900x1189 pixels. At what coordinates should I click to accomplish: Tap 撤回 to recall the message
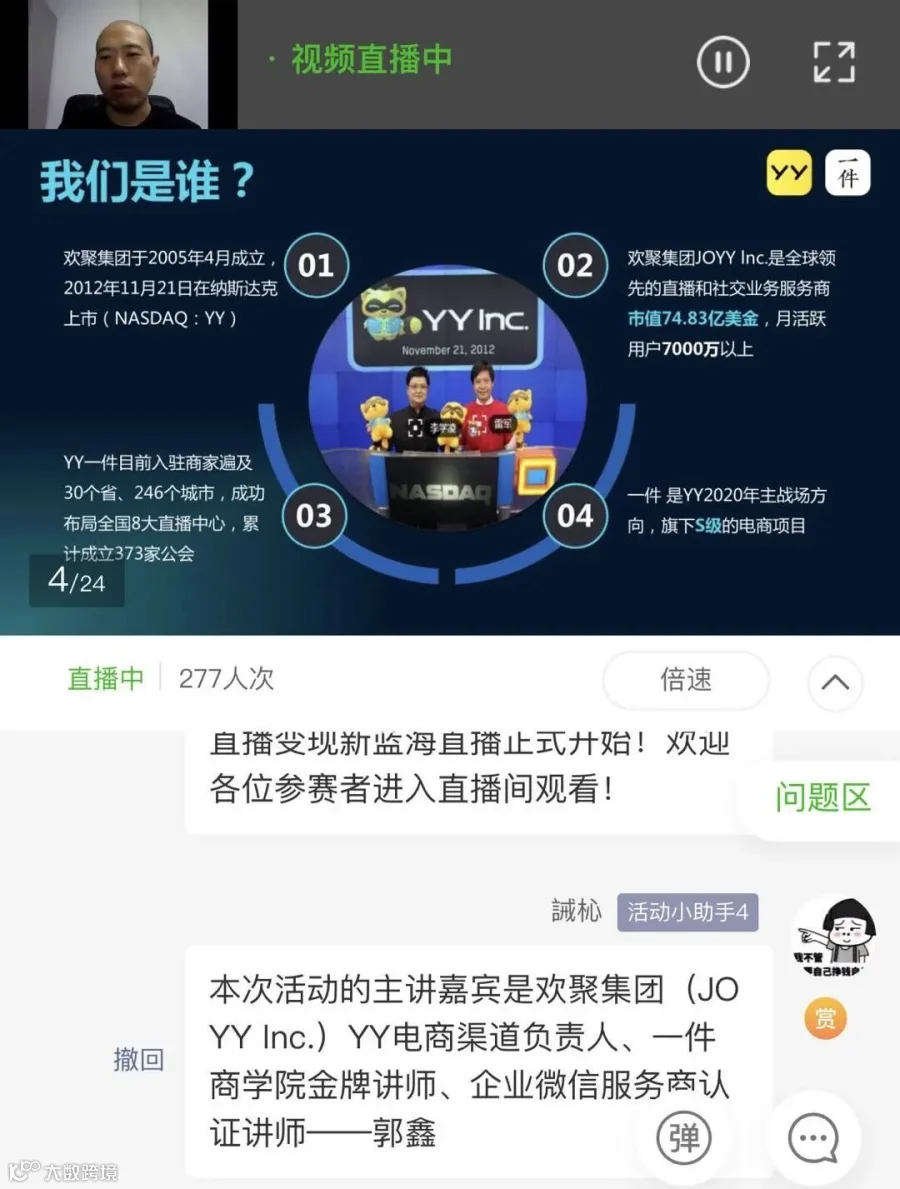point(139,1059)
